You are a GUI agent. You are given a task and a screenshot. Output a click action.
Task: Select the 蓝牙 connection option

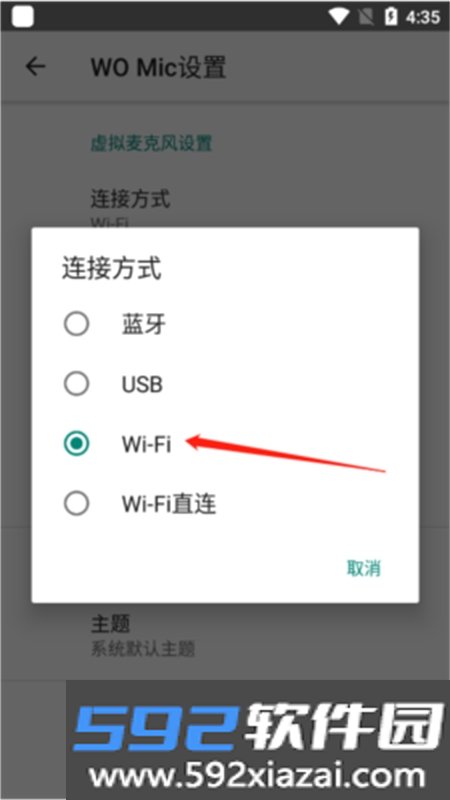coord(224,324)
